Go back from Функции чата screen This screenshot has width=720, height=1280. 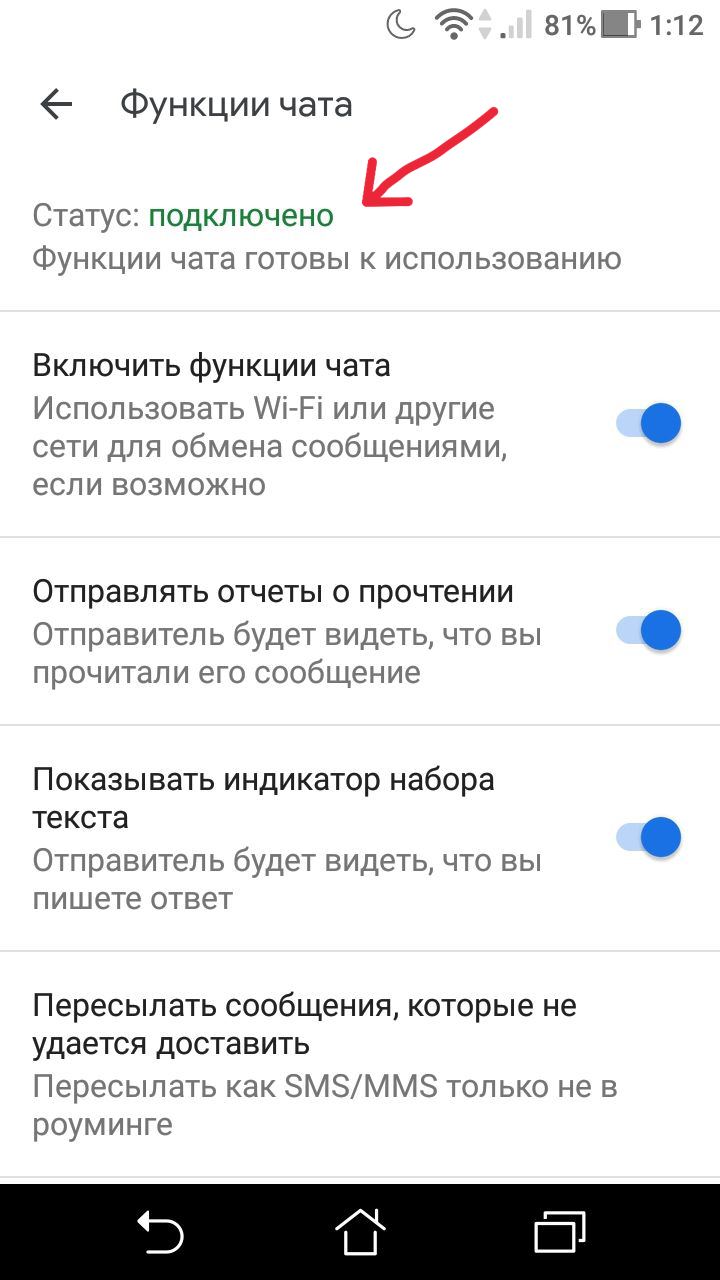tap(56, 104)
